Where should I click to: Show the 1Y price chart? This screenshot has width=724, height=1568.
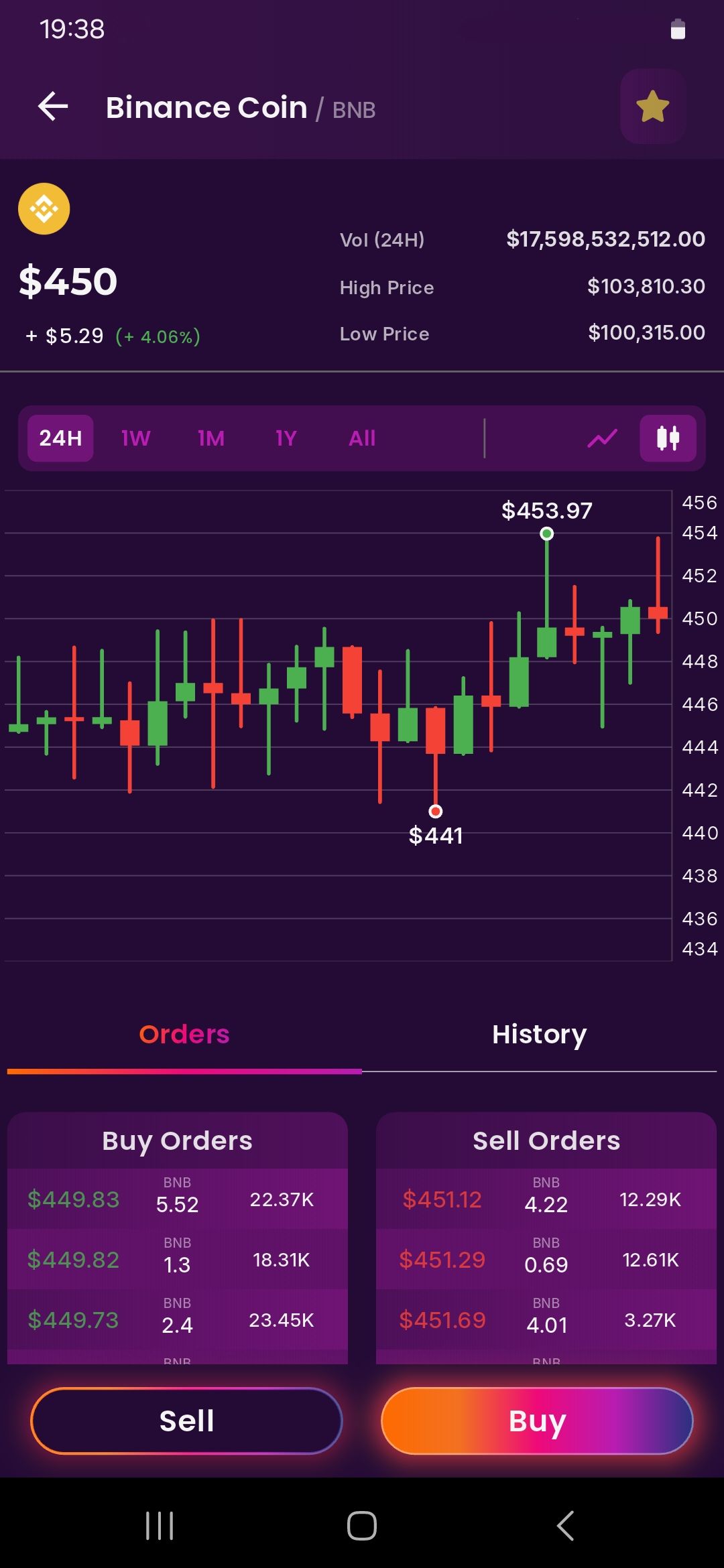coord(286,438)
